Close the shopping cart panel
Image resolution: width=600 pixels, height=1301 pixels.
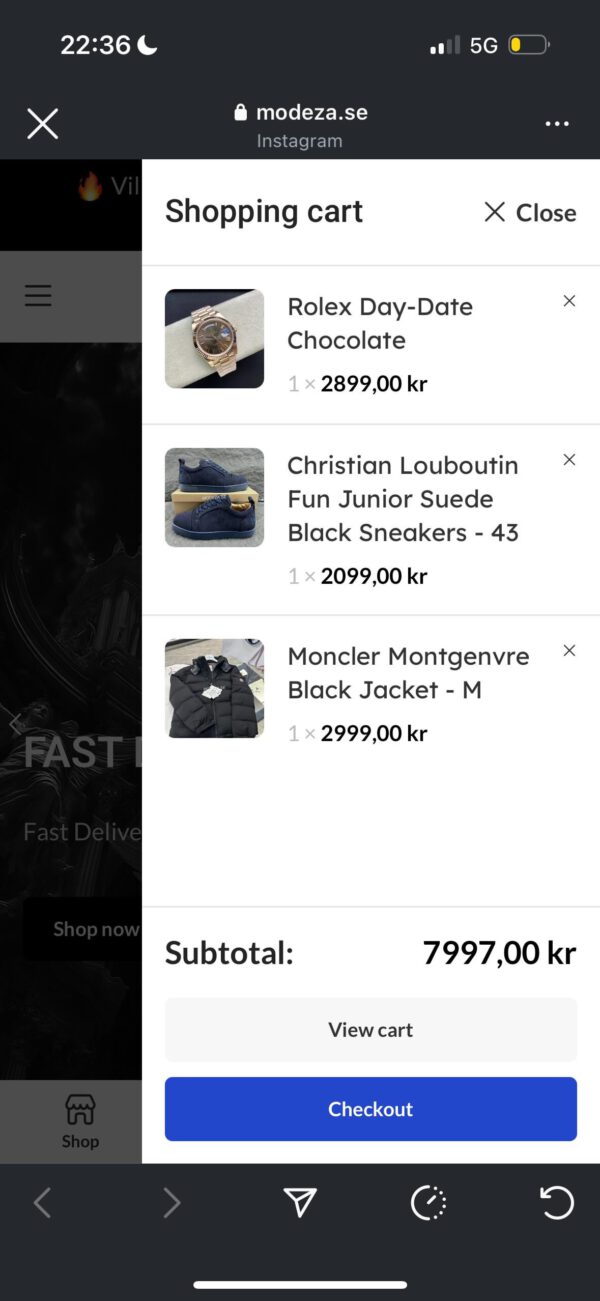point(530,212)
